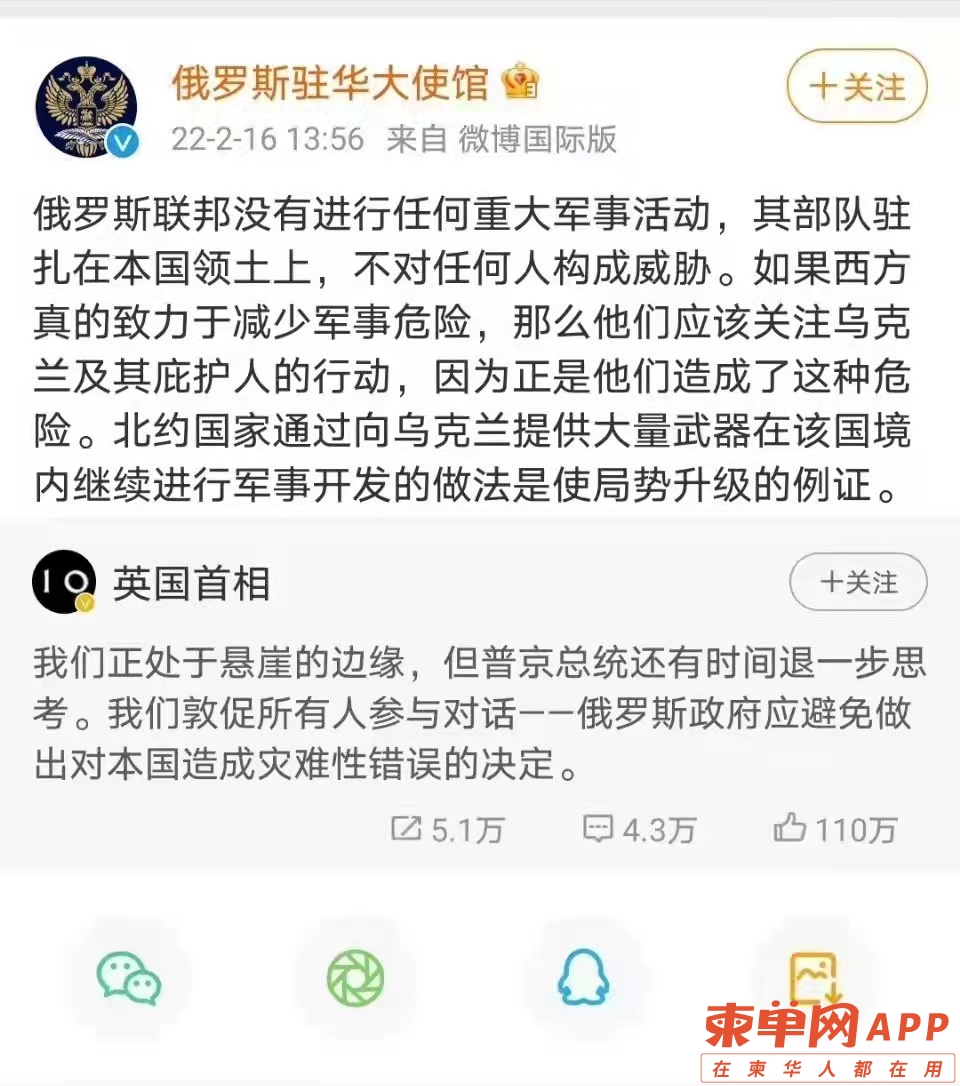Screen dimensions: 960x1086
Task: Follow 英国首相 account
Action: (x=857, y=582)
